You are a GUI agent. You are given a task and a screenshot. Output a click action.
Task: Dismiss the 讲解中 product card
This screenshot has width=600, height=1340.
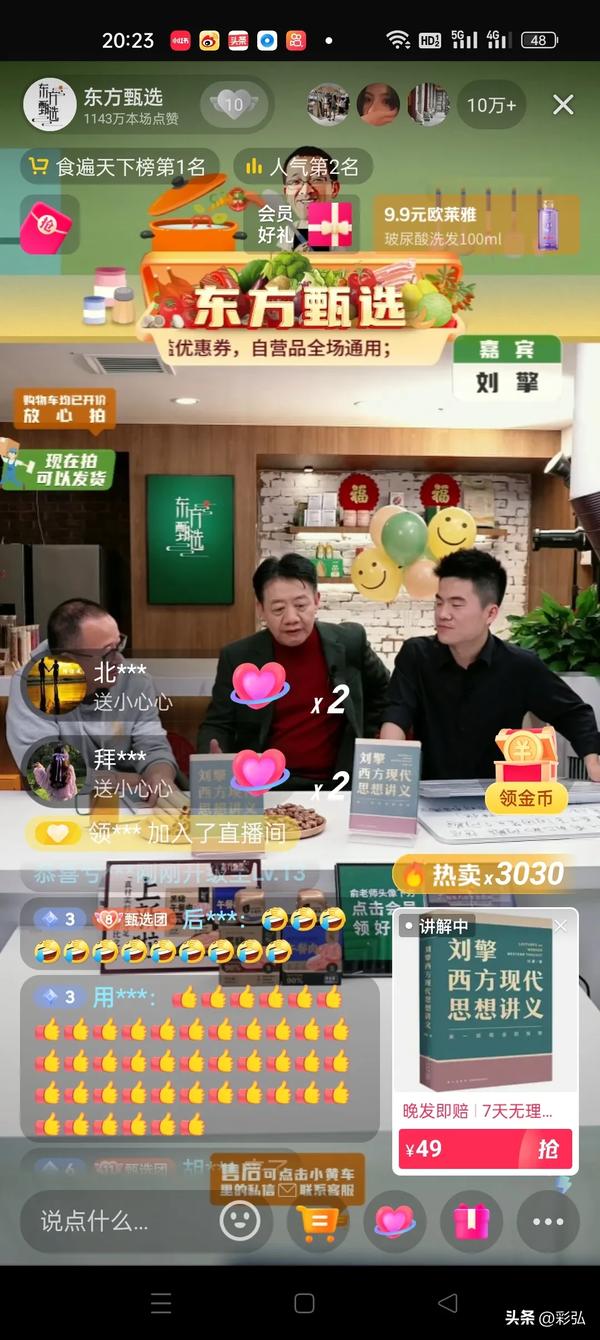560,927
